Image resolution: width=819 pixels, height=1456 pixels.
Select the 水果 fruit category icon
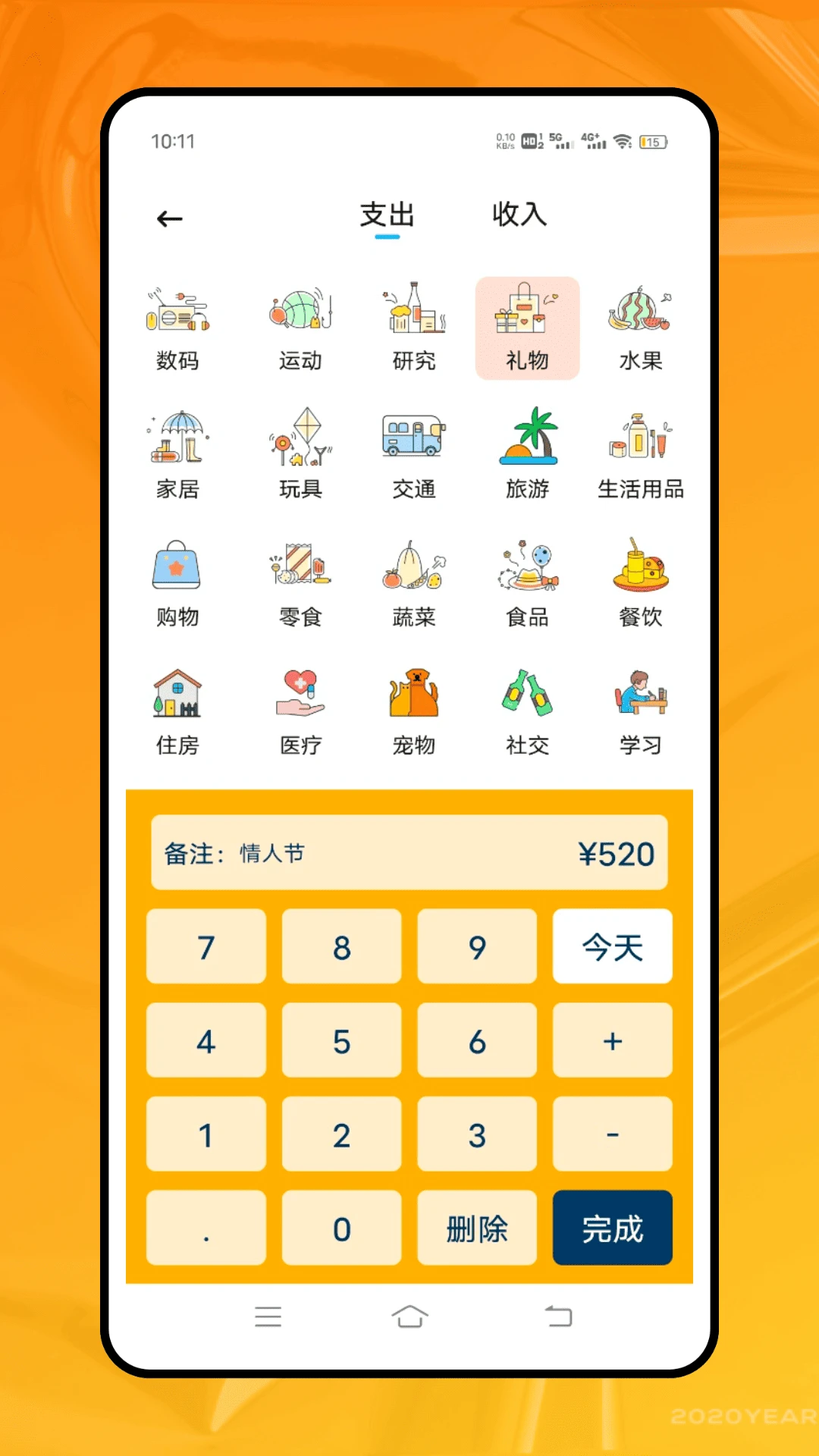coord(641,326)
